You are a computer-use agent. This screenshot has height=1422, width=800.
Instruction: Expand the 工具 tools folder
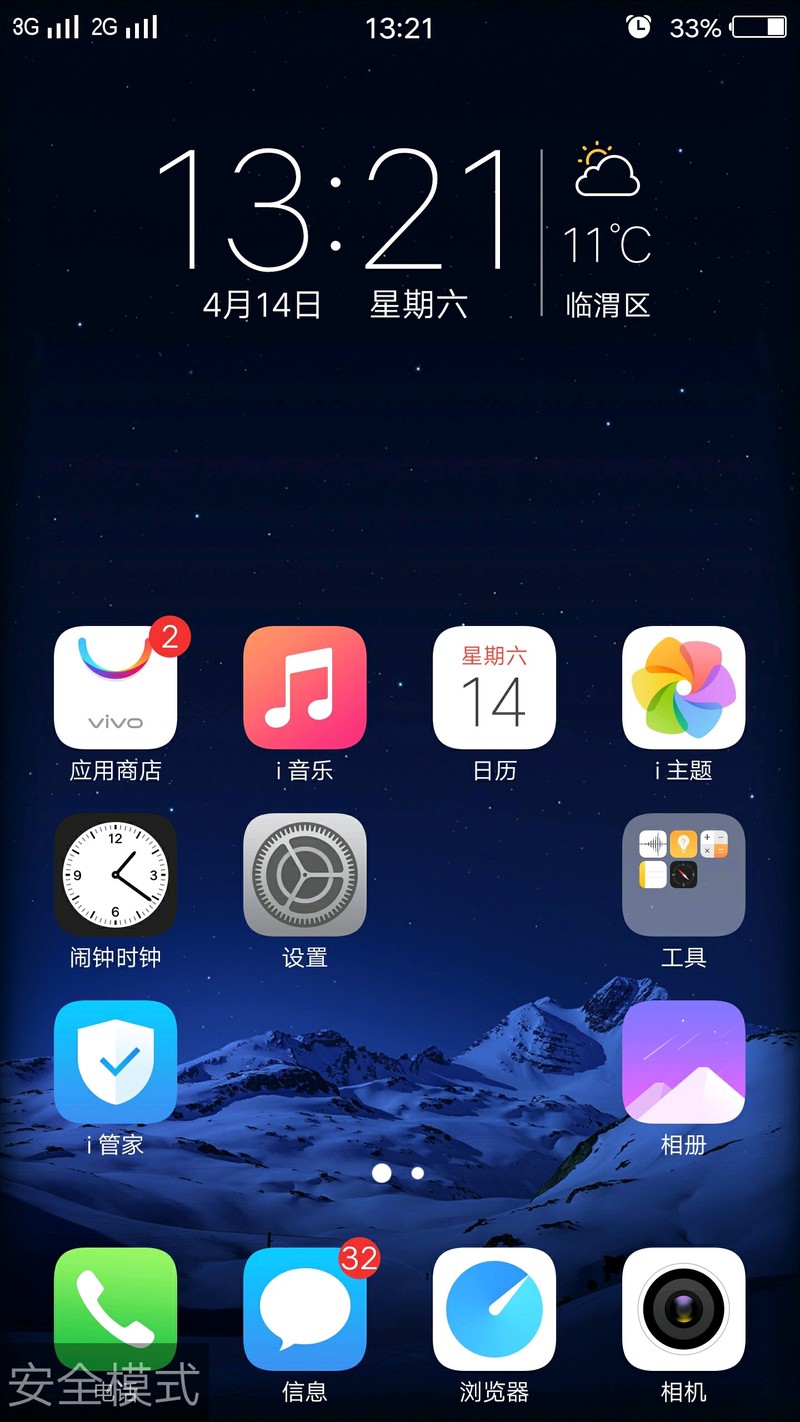click(683, 875)
